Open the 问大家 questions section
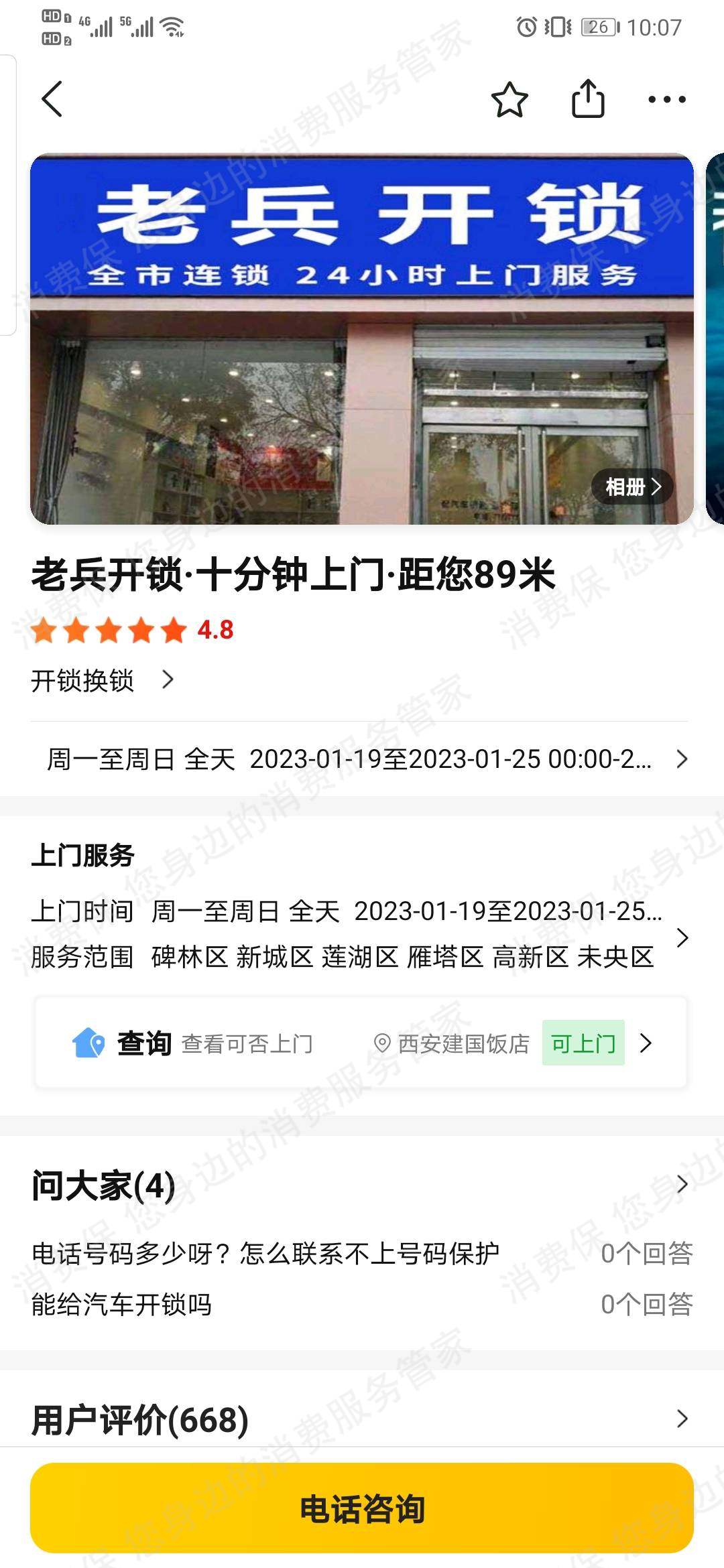 click(362, 1185)
